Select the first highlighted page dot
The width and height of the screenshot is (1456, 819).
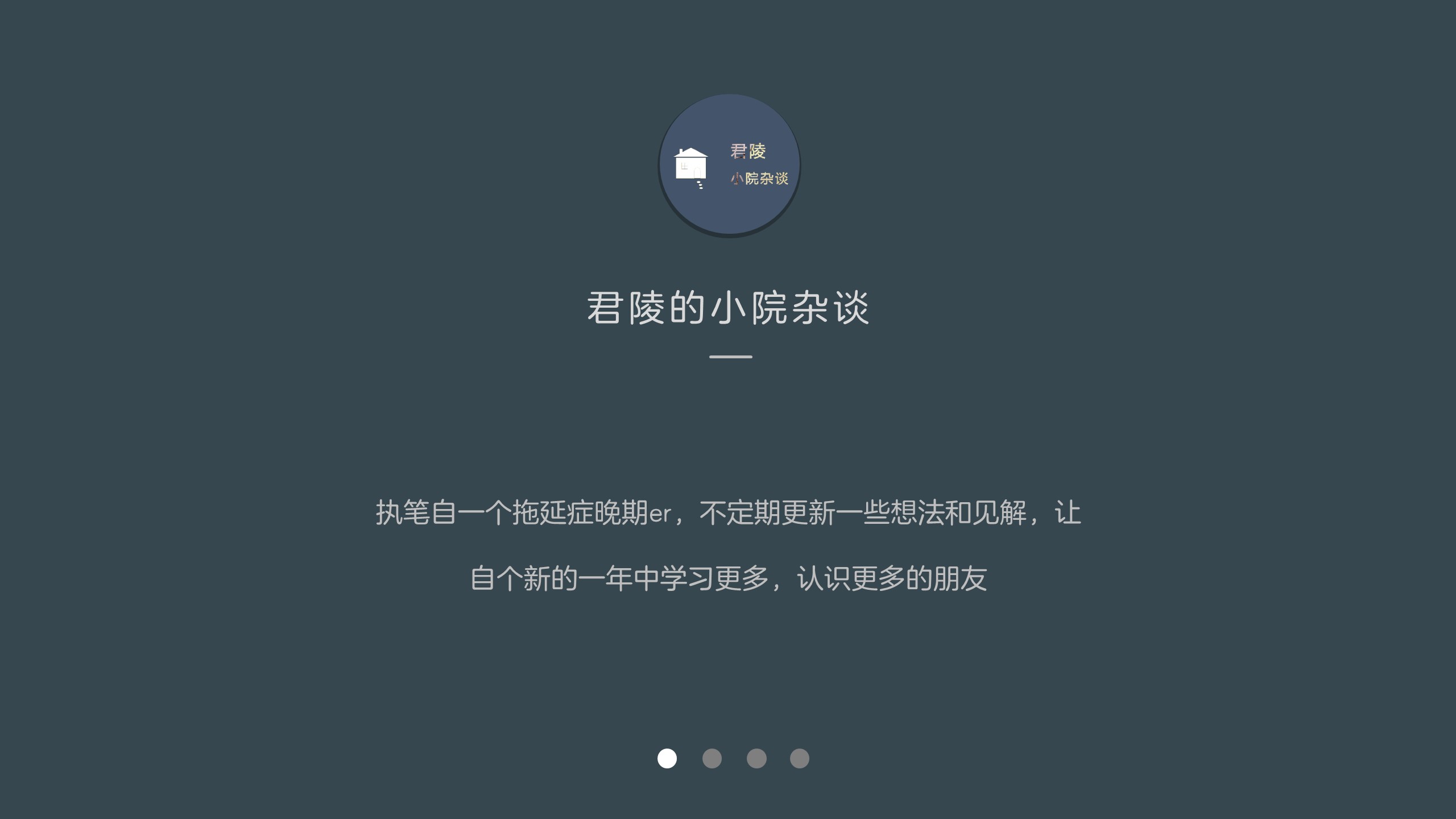tap(667, 758)
